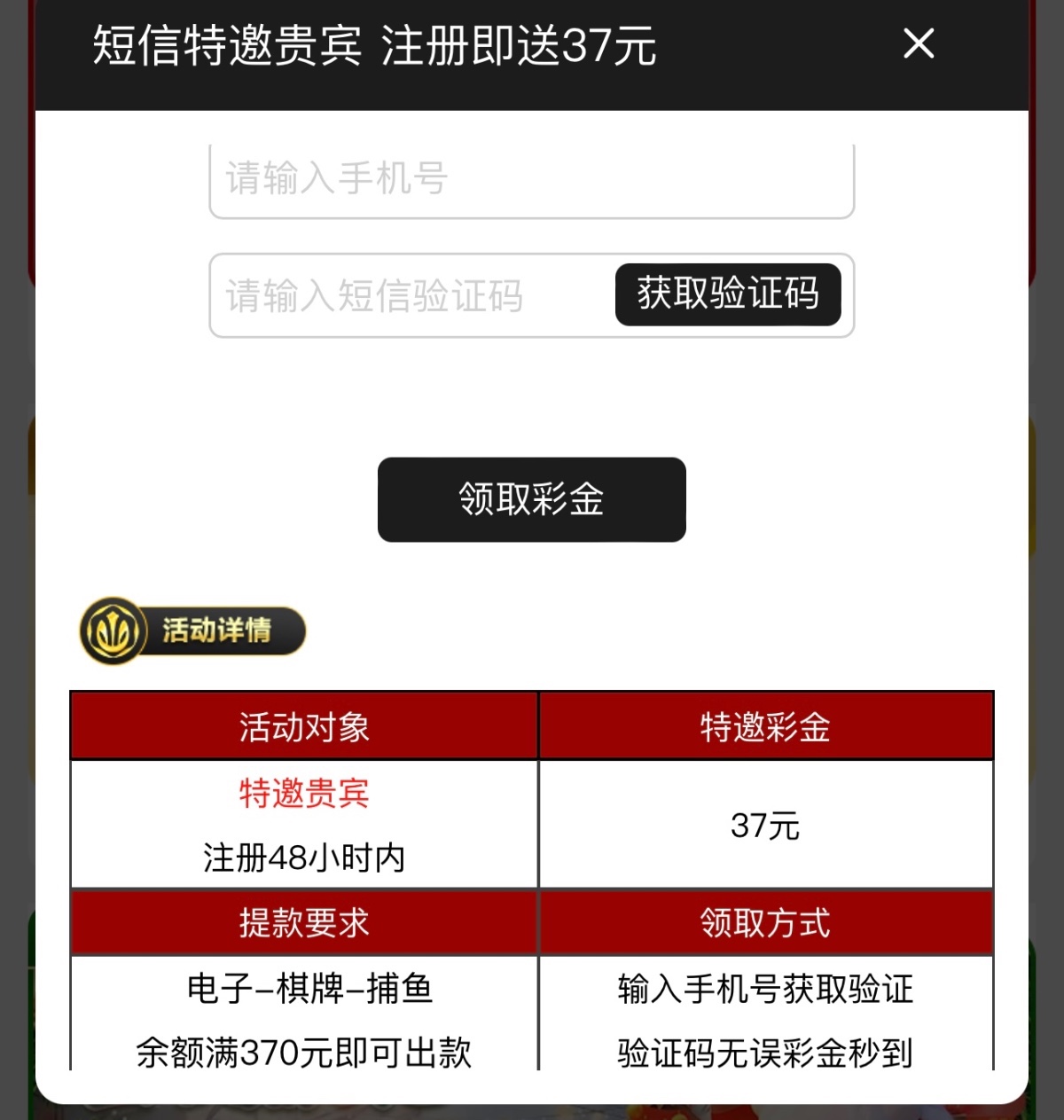Image resolution: width=1064 pixels, height=1120 pixels.
Task: Select the 请输入短信验证码 code field
Action: point(410,296)
